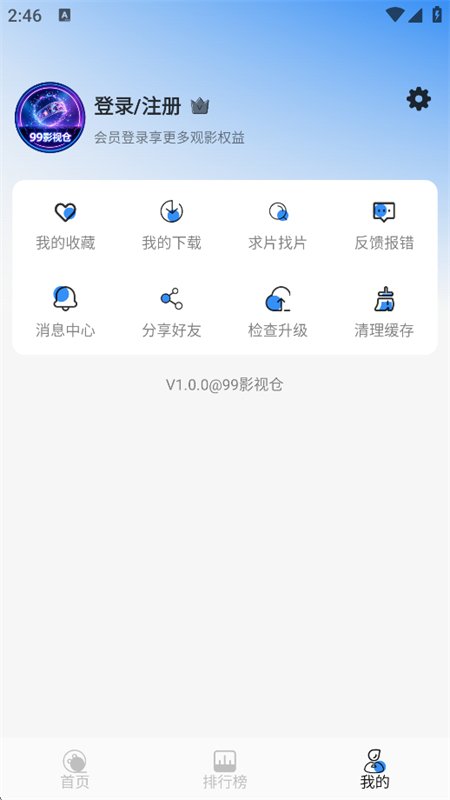
Task: Tap 检查升级 to check for updates
Action: [x=278, y=313]
